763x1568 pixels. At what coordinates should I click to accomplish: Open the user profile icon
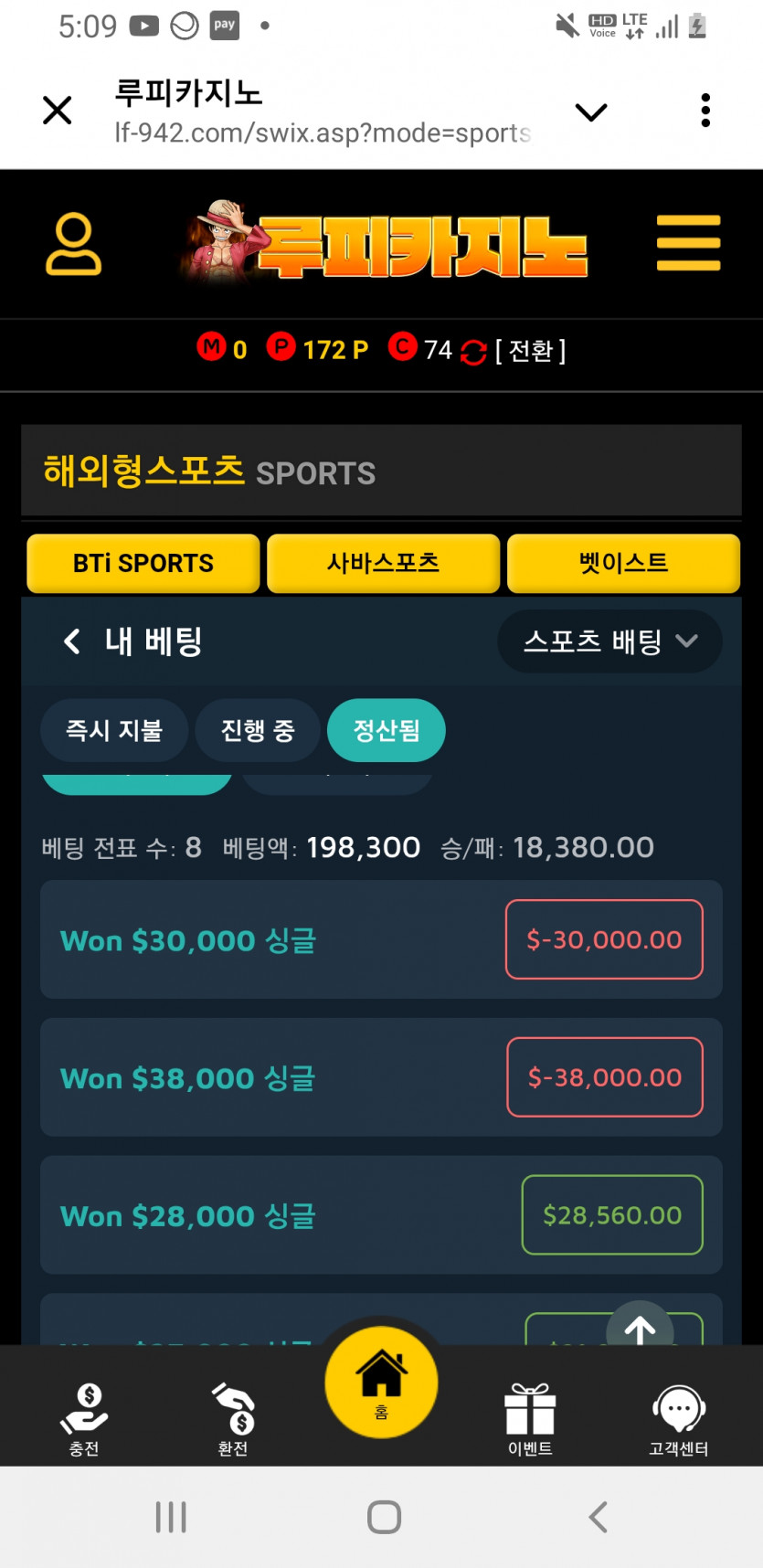[x=73, y=244]
